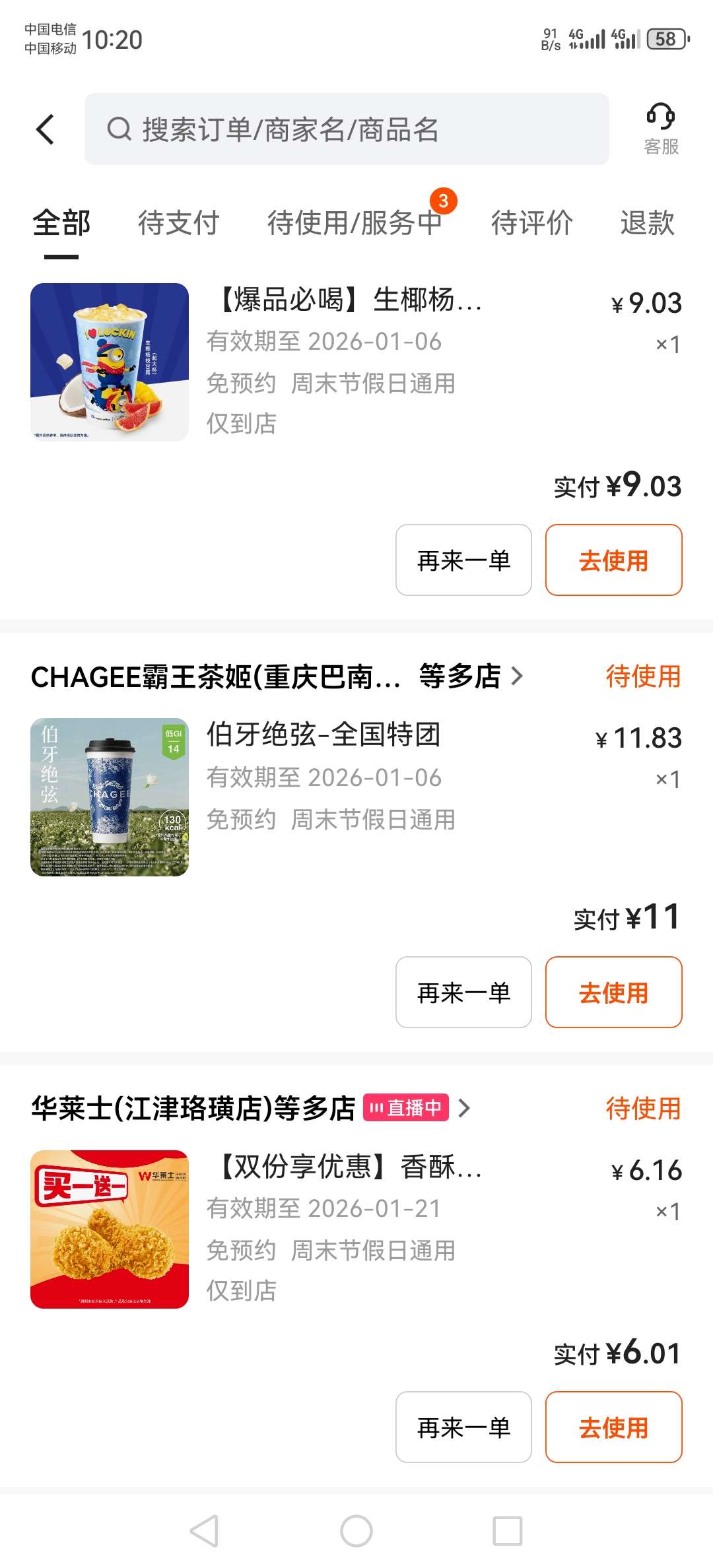713x1568 pixels.
Task: Switch to the 待支付 tab
Action: (178, 223)
